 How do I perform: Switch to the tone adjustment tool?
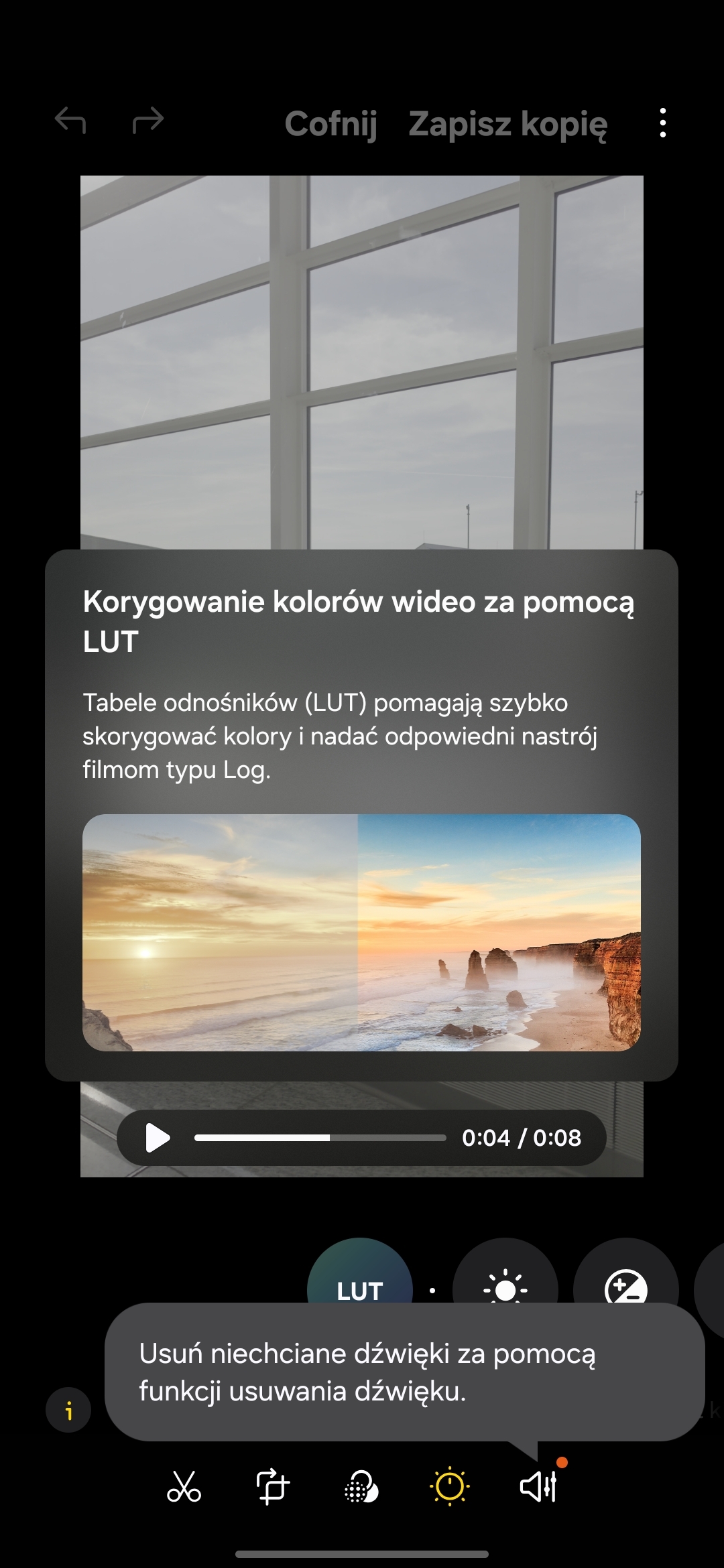tap(449, 1487)
